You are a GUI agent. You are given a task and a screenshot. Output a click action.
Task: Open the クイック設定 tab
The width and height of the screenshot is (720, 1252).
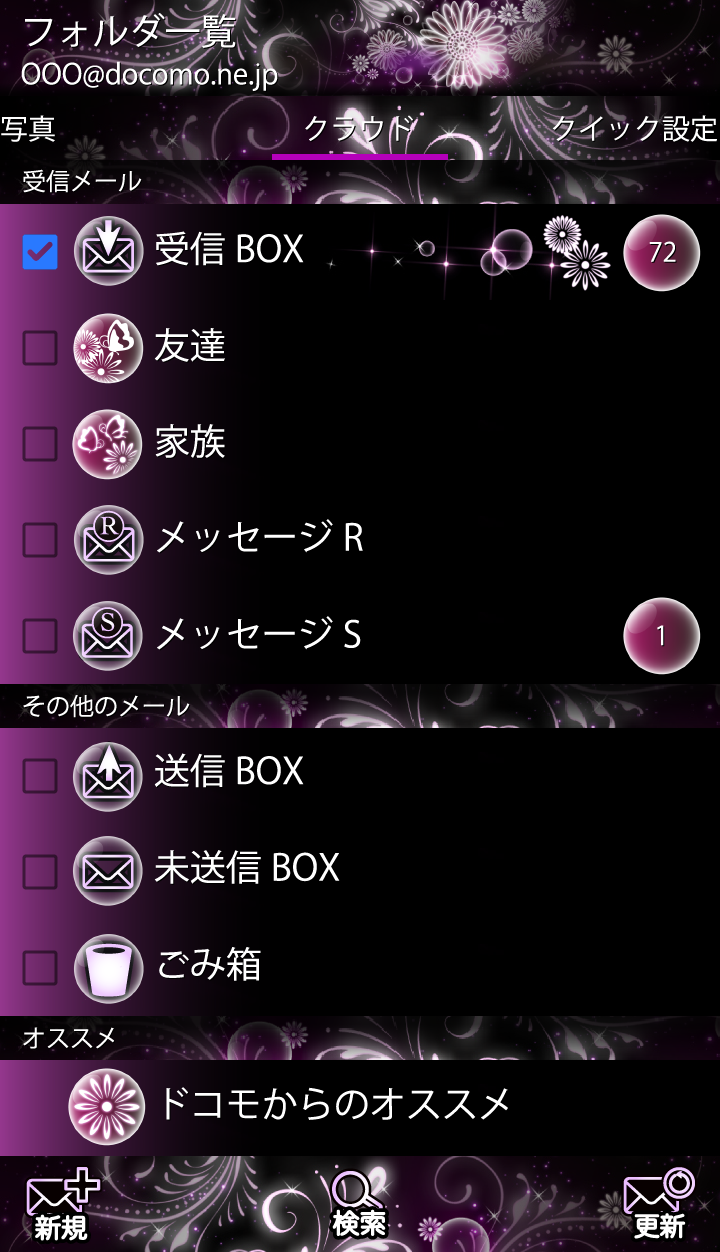(634, 129)
